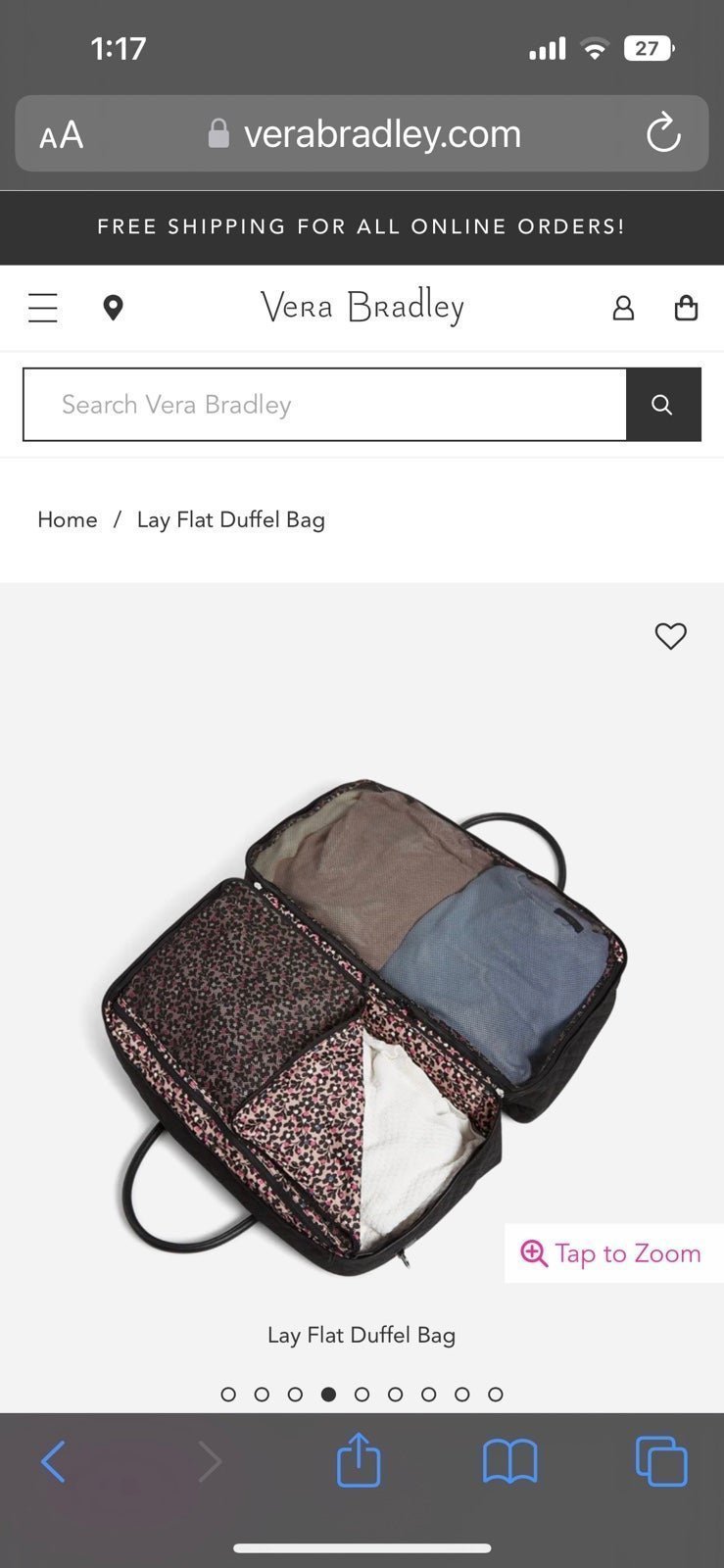Tap the Vera Bradley logo

click(362, 307)
